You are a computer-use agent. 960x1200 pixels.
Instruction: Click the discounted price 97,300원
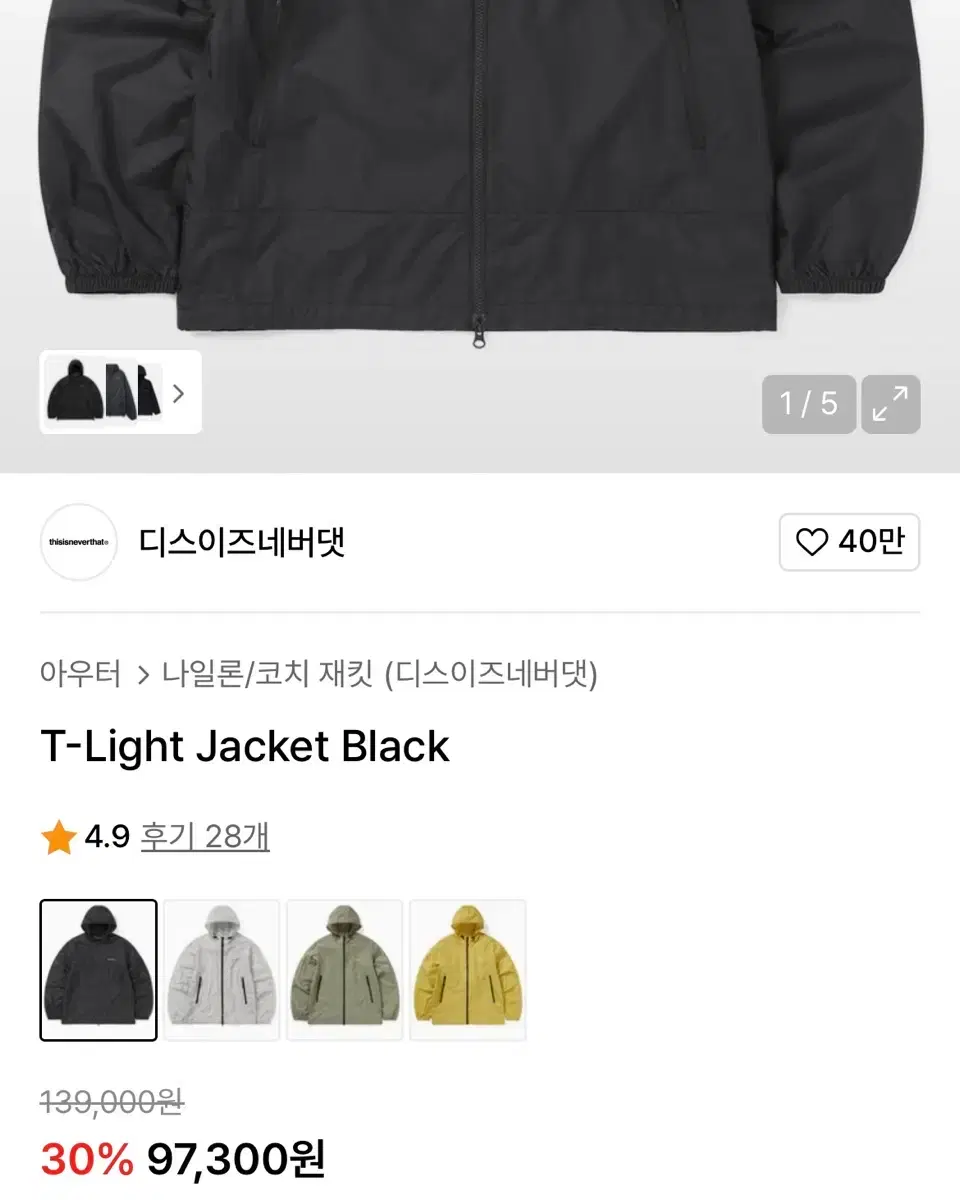pos(235,1160)
